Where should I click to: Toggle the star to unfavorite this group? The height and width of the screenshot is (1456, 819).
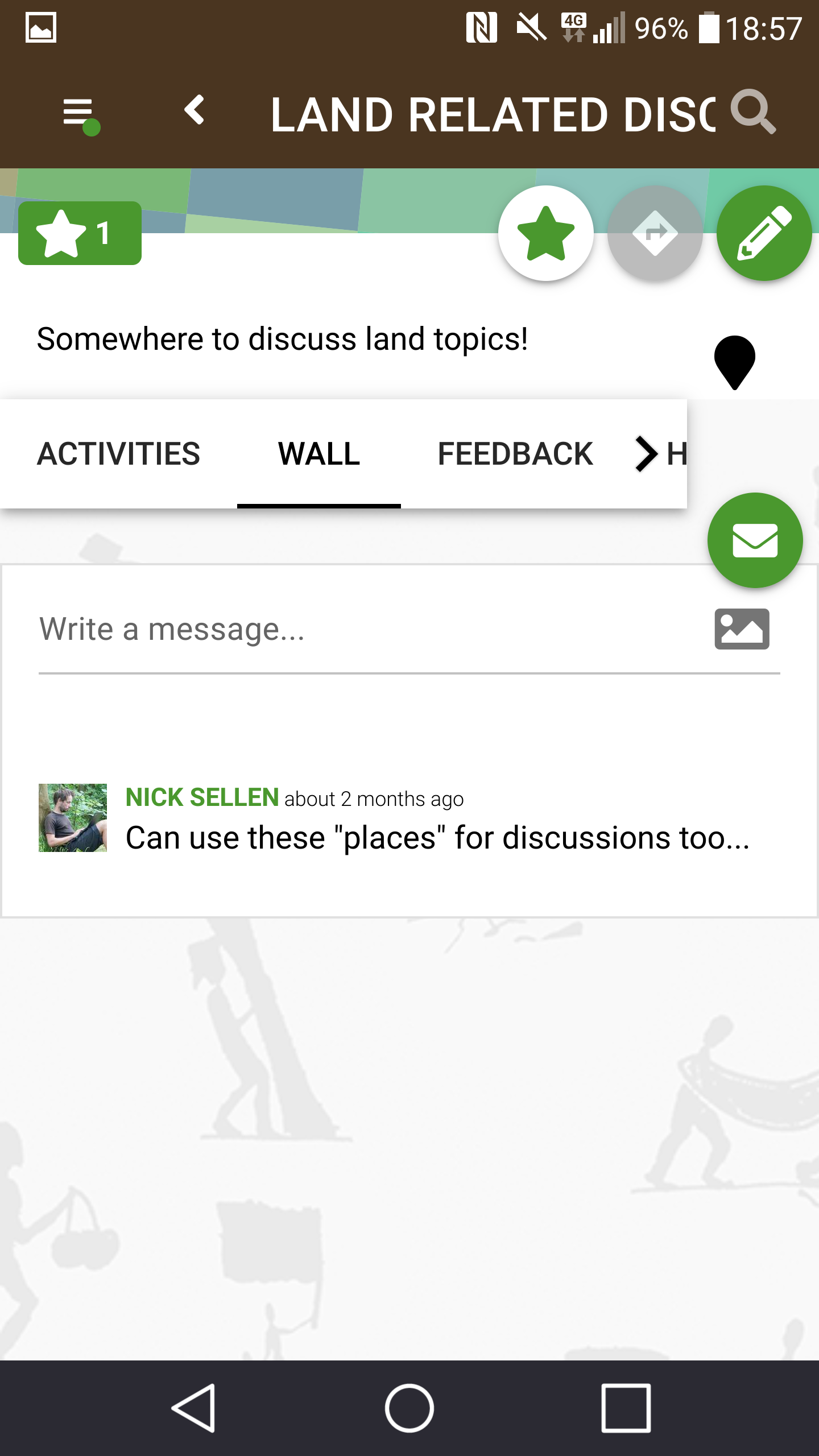(x=546, y=231)
